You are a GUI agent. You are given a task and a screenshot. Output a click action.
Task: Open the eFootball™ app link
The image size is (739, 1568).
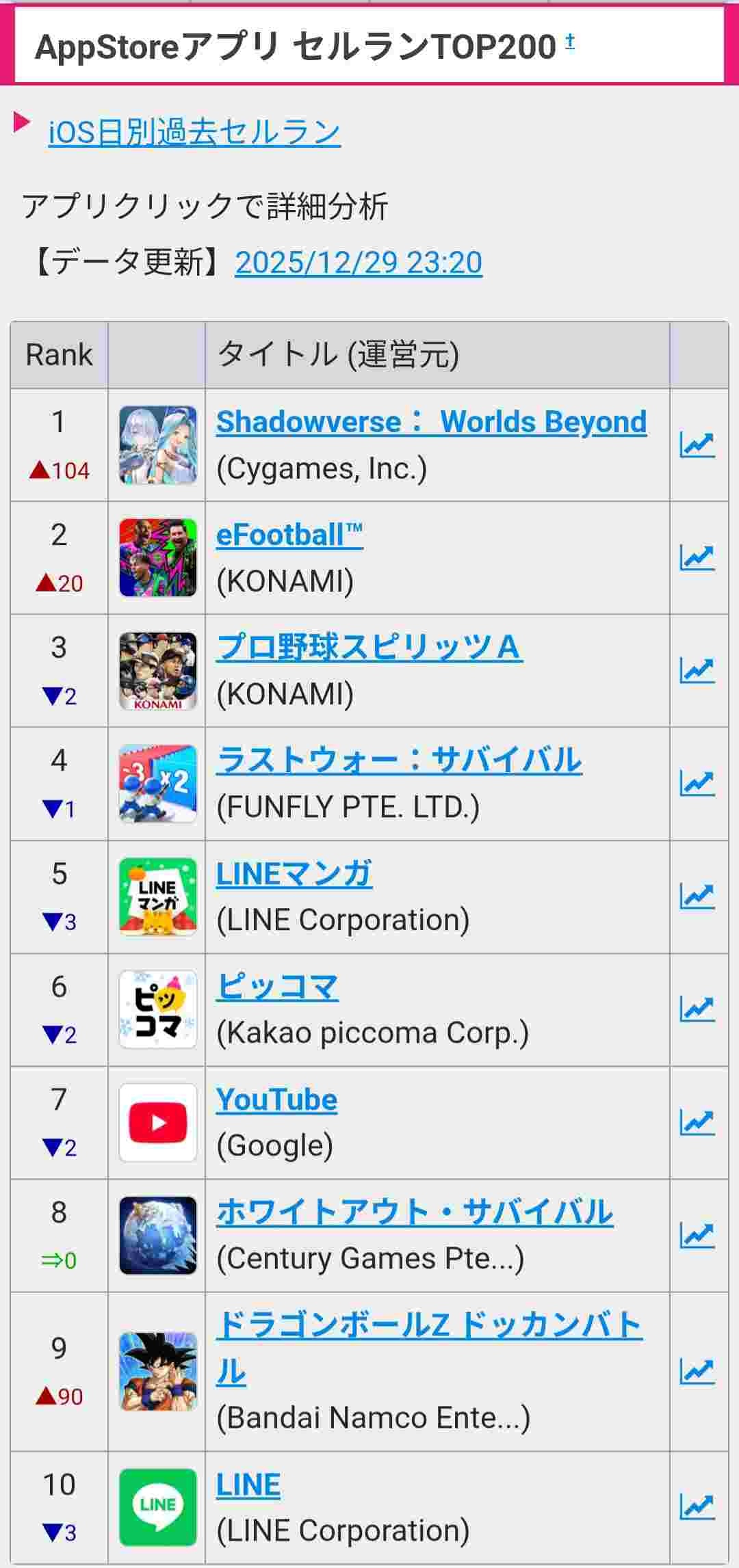click(289, 535)
